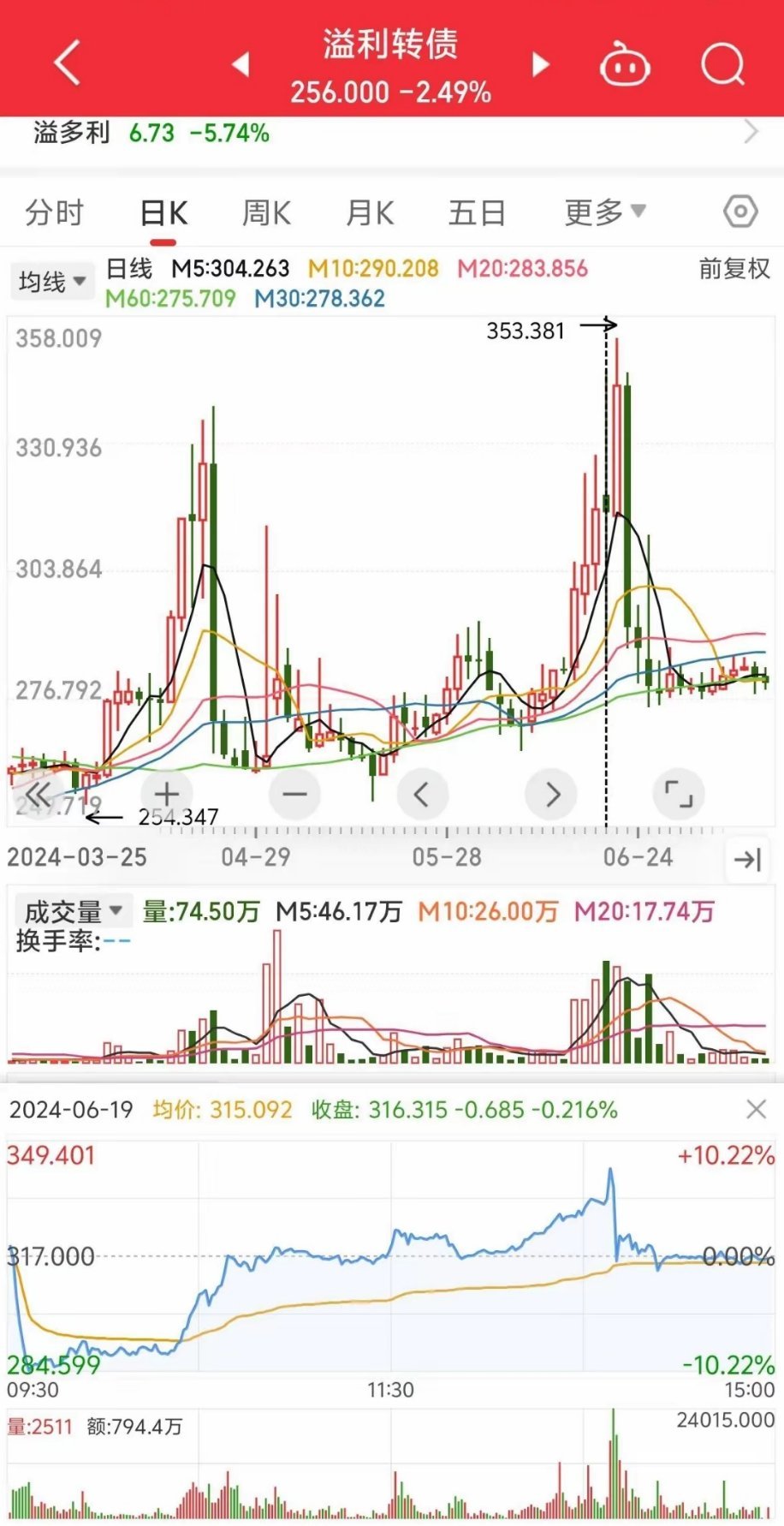Toggle 前复权 price adjustment mode
The width and height of the screenshot is (784, 1526).
pyautogui.click(x=733, y=269)
